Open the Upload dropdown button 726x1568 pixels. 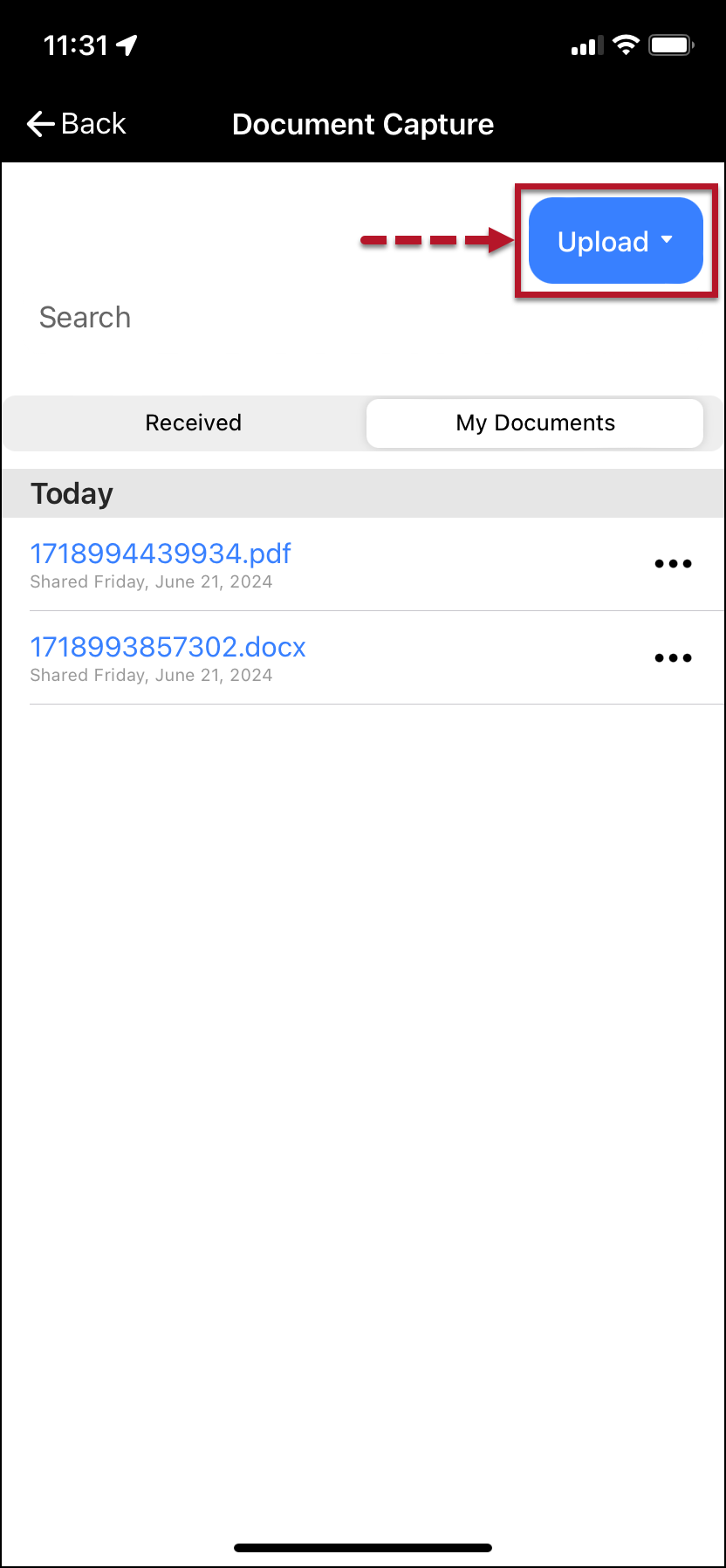(615, 241)
